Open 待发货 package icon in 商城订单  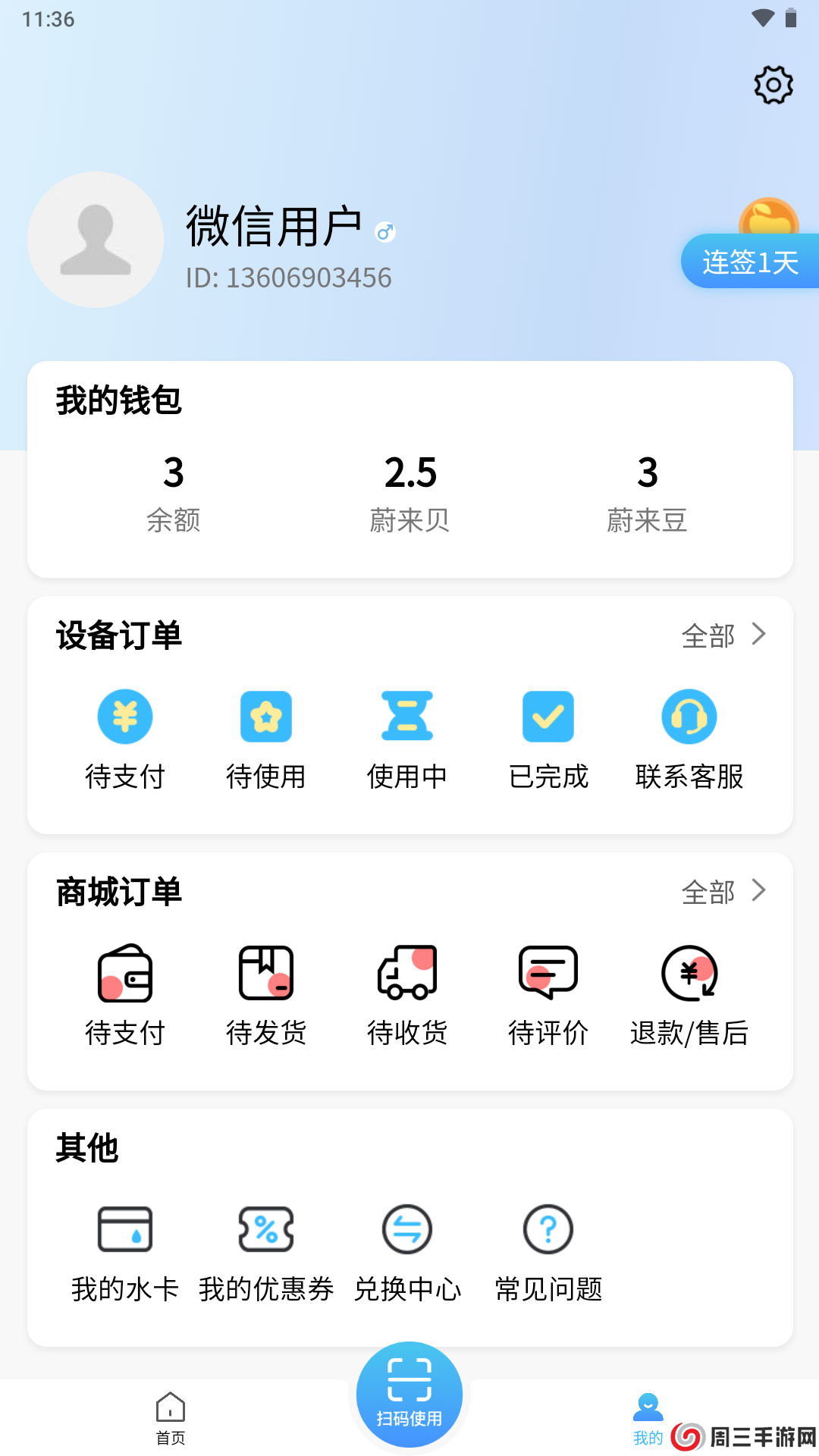(x=266, y=974)
